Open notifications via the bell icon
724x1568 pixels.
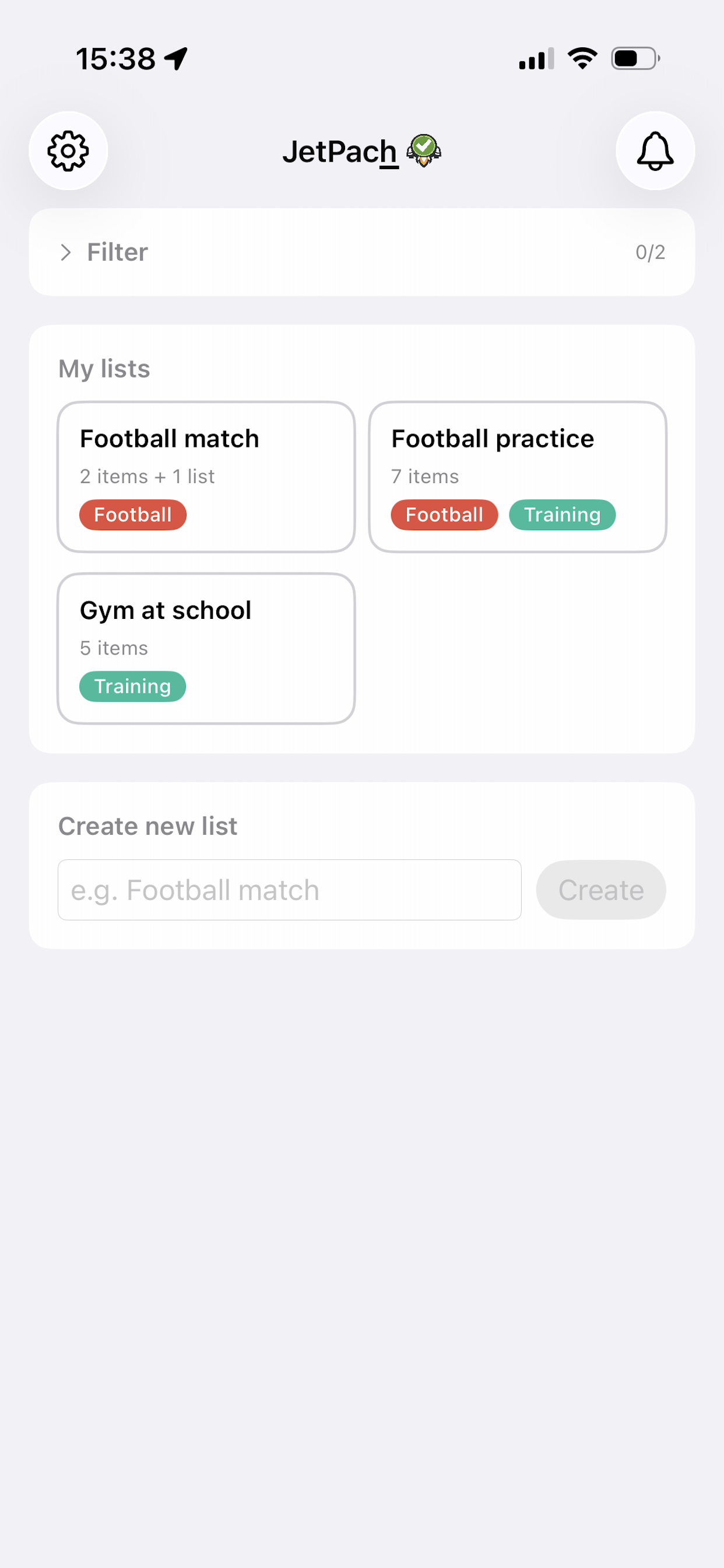tap(655, 150)
